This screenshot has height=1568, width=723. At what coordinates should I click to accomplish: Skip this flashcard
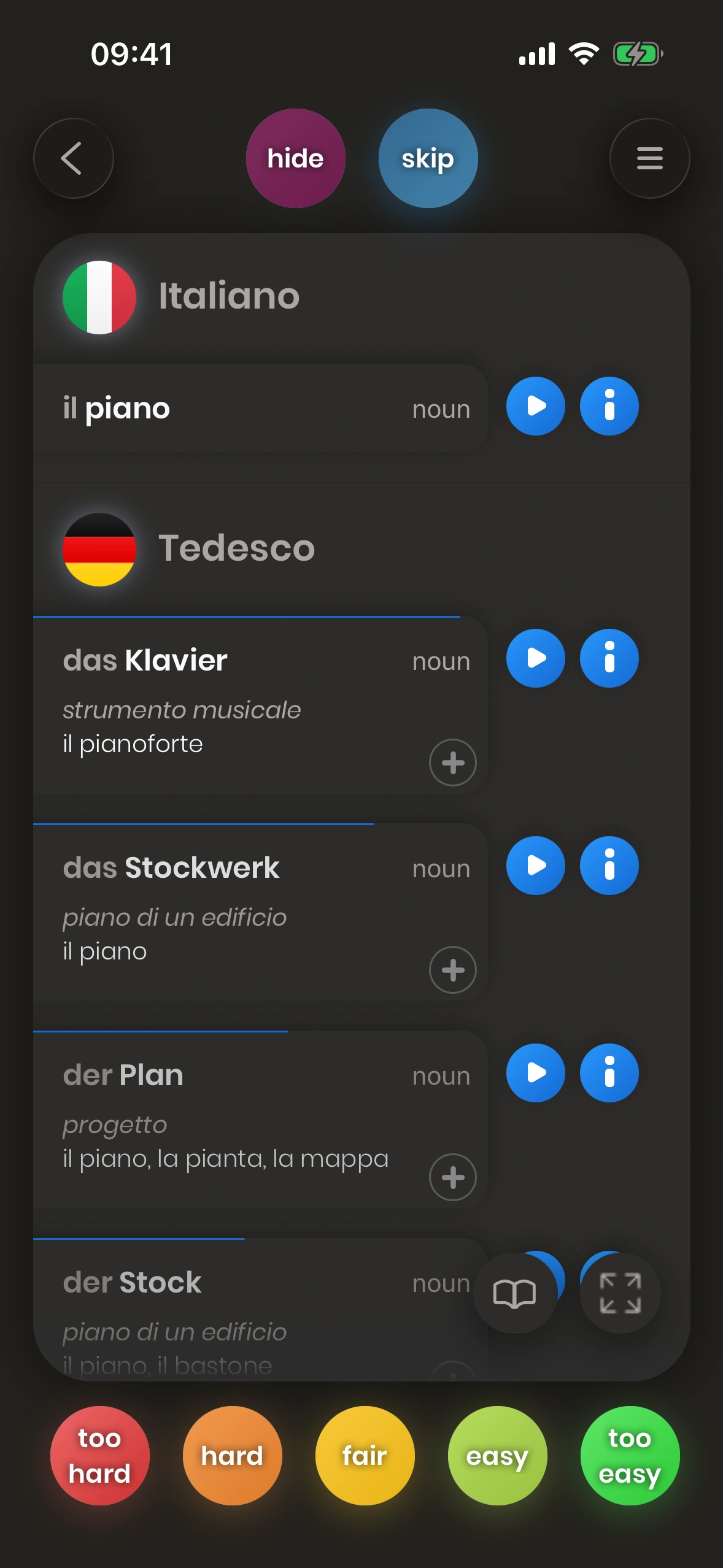428,158
